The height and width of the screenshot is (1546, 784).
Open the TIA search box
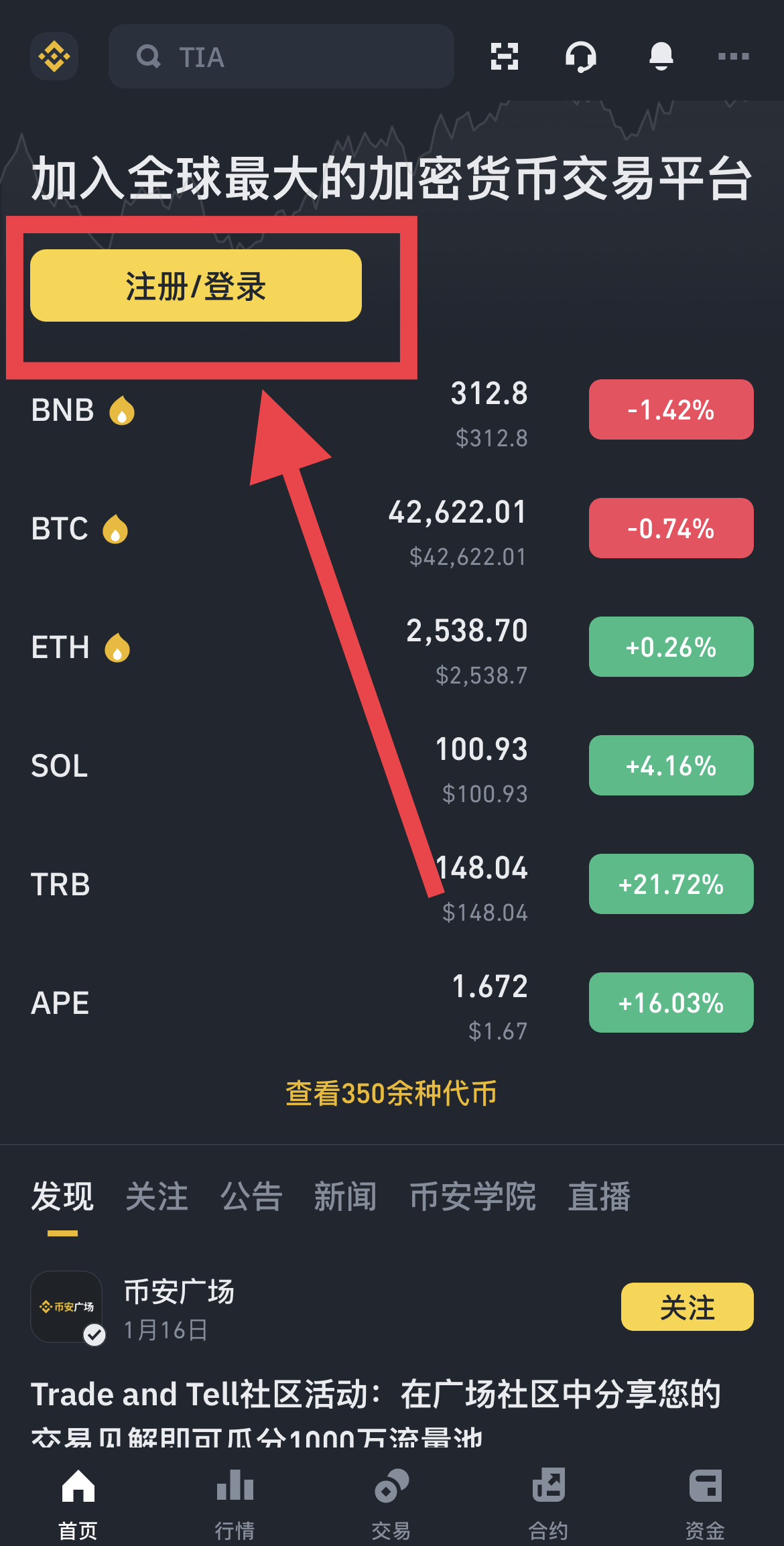(x=281, y=56)
